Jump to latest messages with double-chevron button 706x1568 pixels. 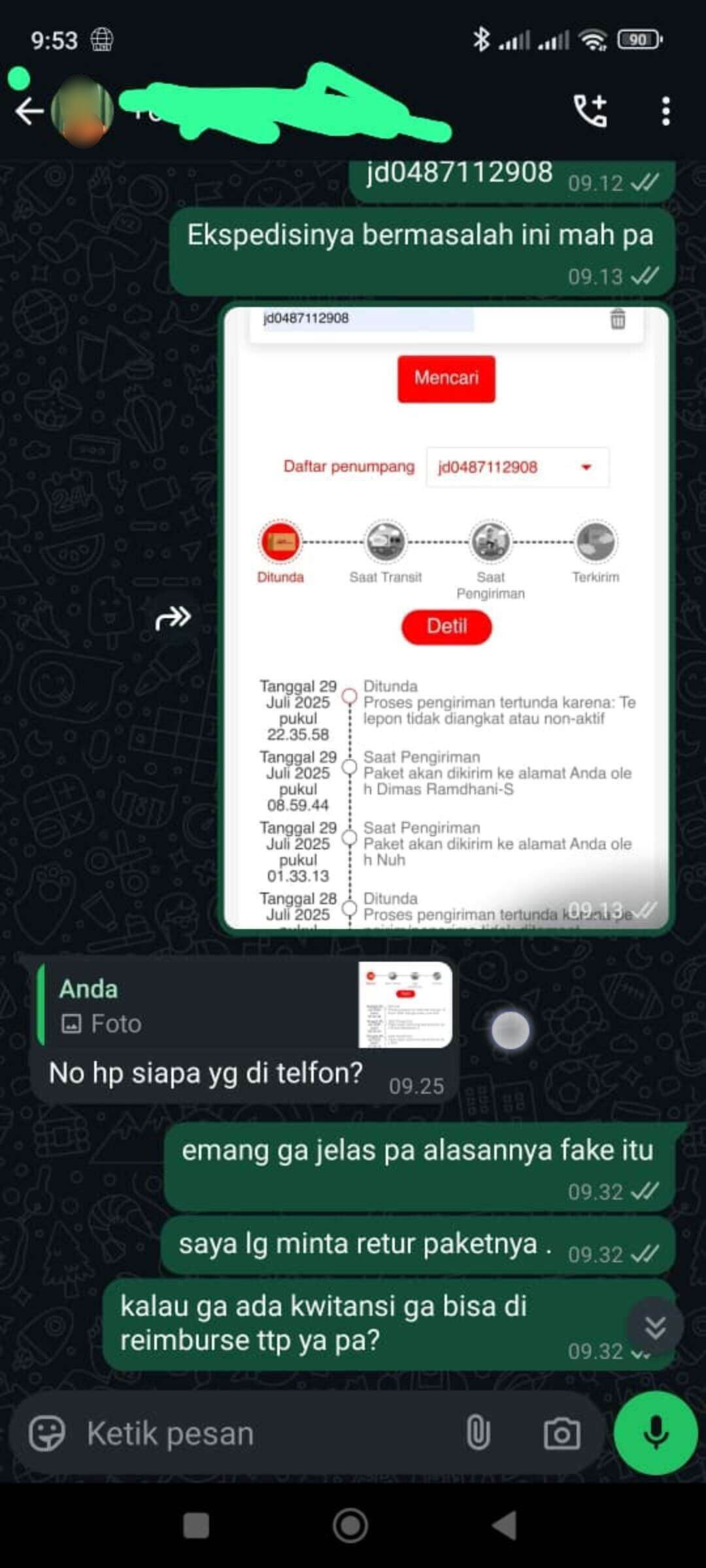(655, 1327)
